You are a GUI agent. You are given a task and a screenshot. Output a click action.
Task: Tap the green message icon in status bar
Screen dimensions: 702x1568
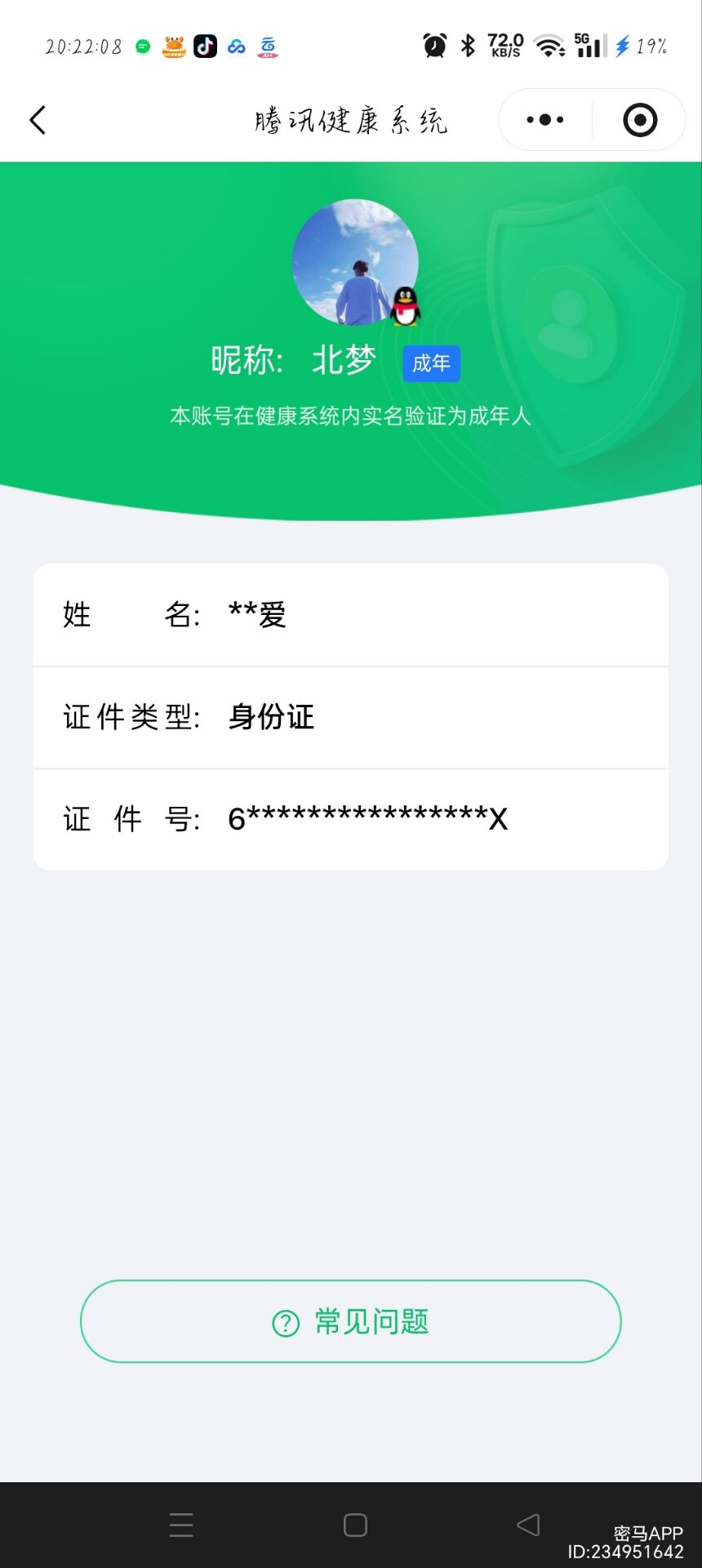coord(143,47)
